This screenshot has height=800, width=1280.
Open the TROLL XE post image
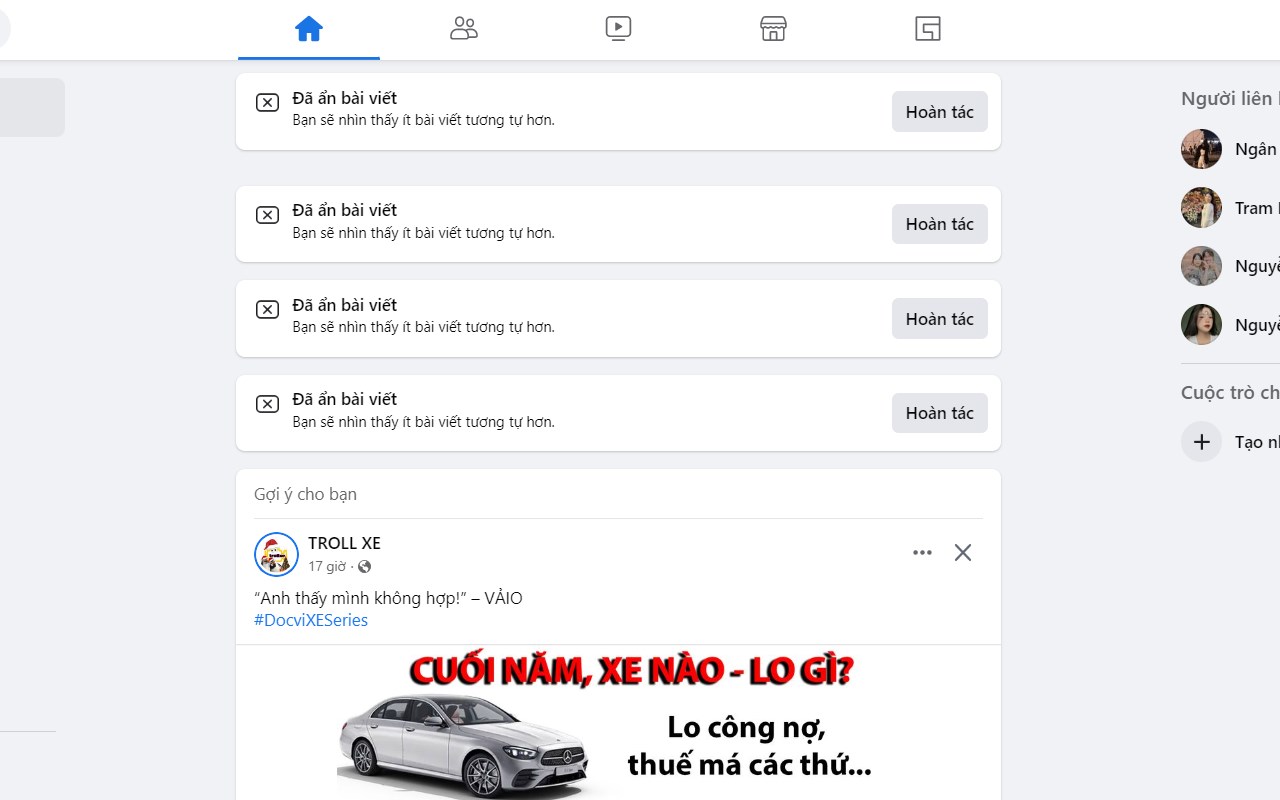pos(618,723)
